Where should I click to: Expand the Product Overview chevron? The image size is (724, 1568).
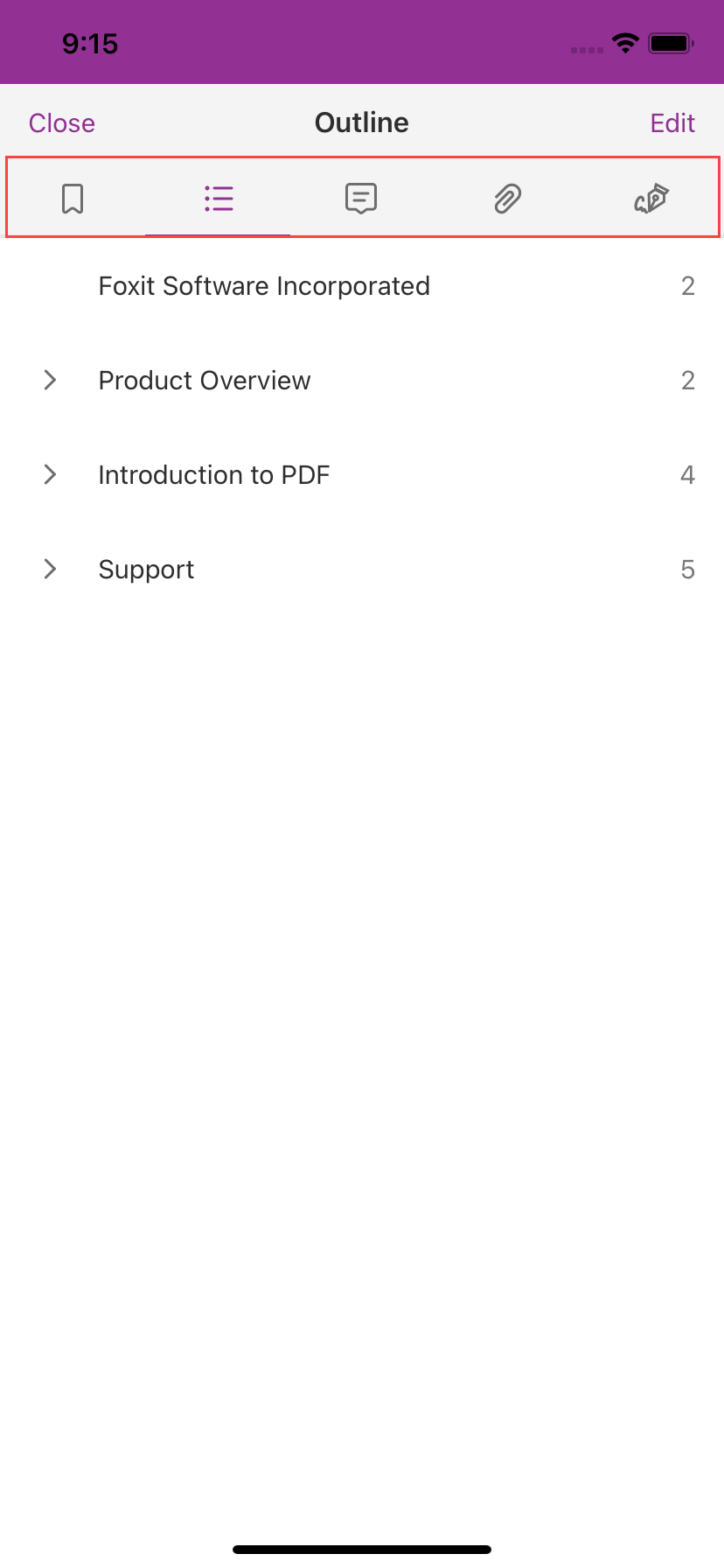pos(50,381)
